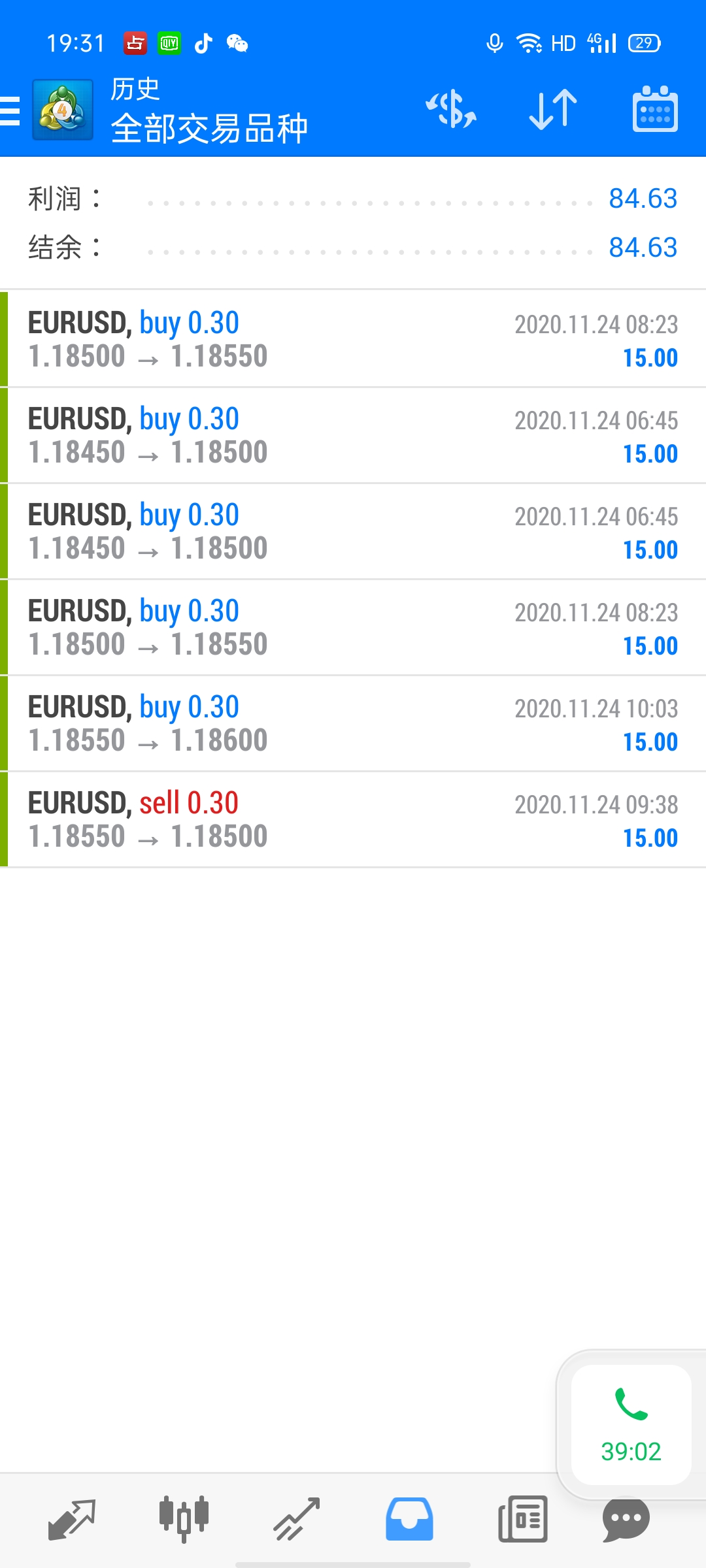
Task: Open the EURUSD sell 0.30 trade
Action: pos(353,819)
